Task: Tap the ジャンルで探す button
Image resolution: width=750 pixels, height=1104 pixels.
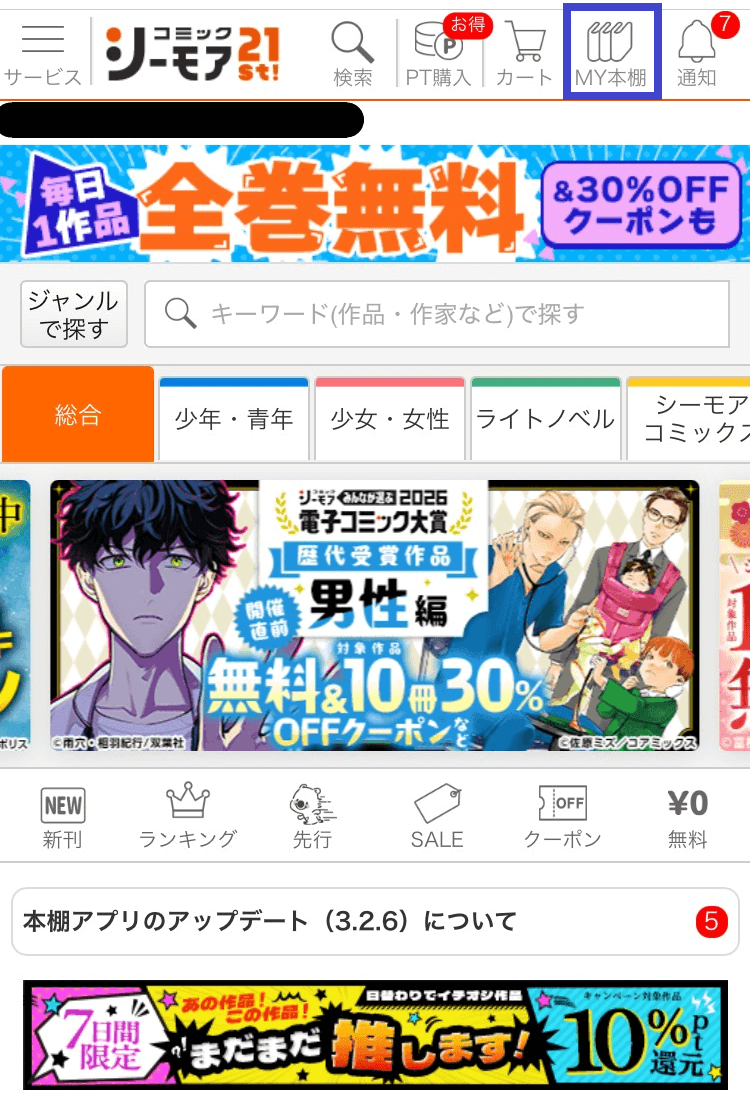Action: click(x=73, y=313)
